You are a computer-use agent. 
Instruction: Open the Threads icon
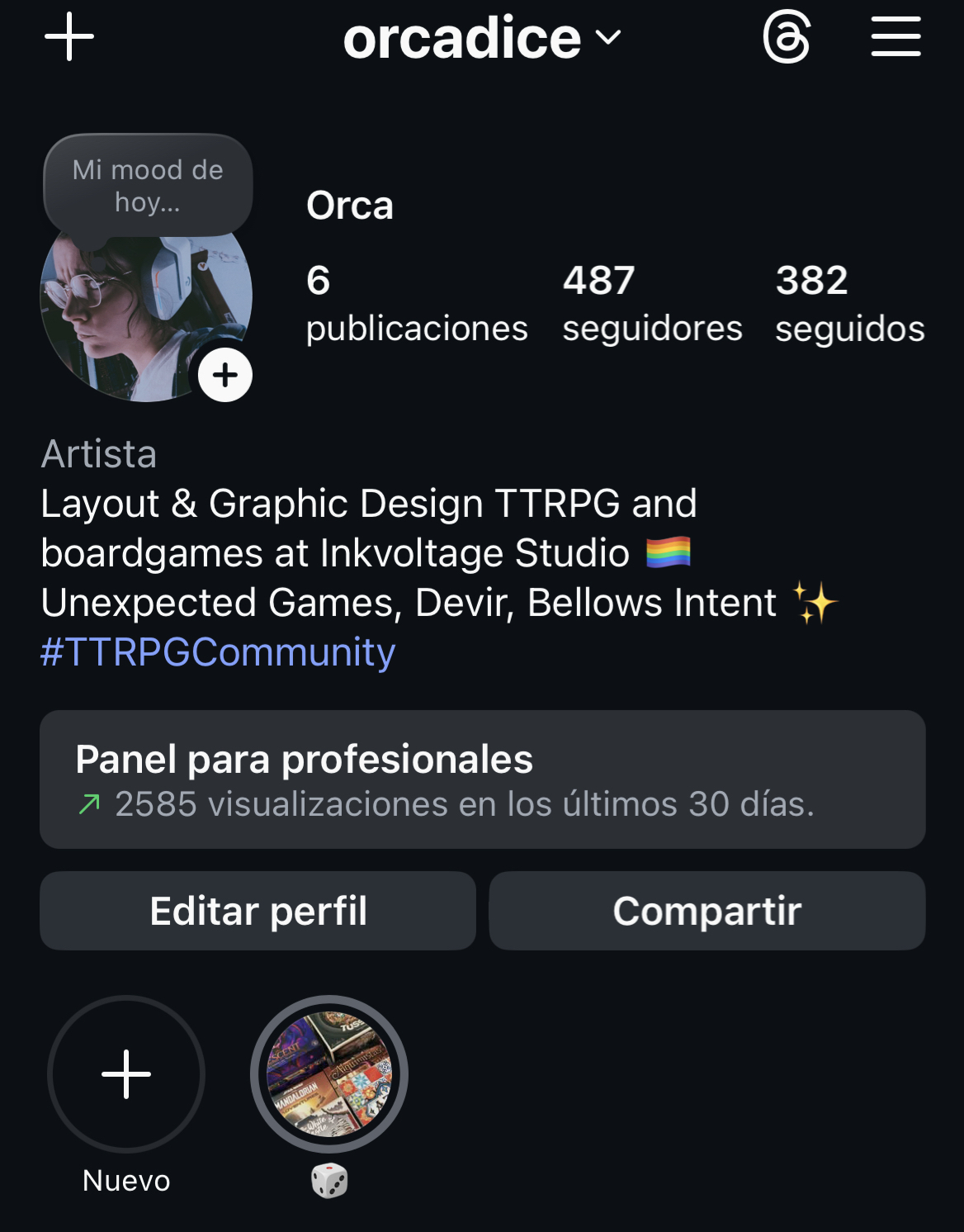[787, 37]
